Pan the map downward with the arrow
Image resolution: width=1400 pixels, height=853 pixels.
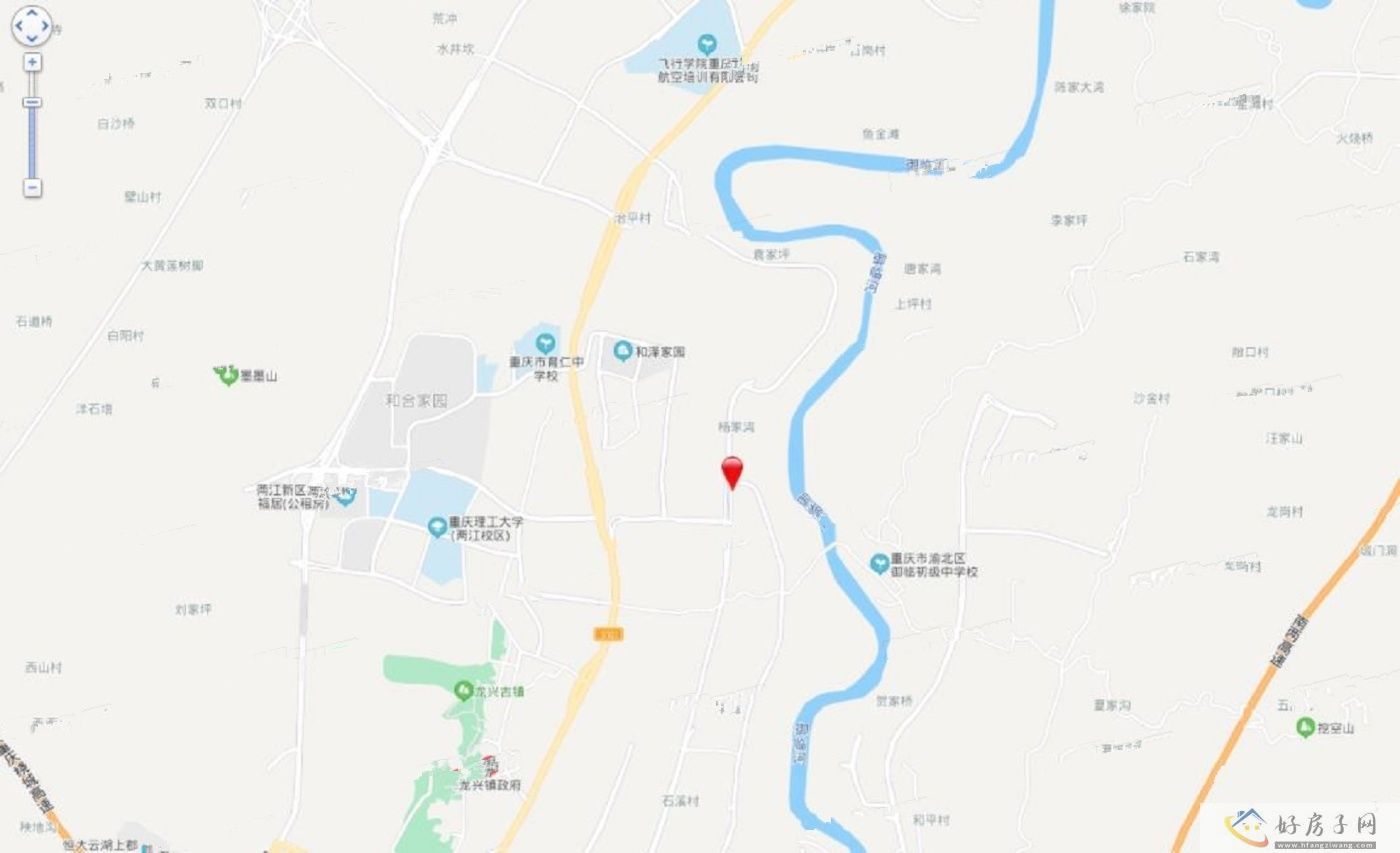click(32, 38)
